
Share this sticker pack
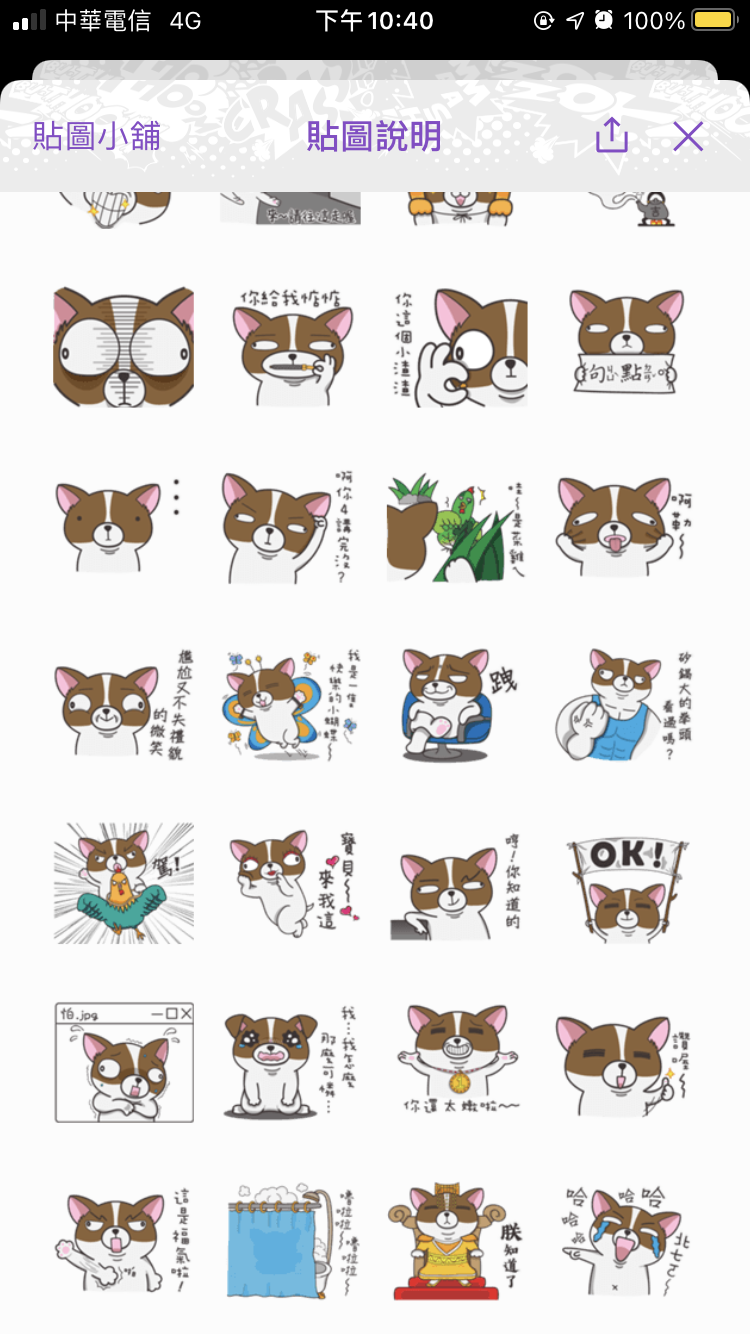point(611,135)
